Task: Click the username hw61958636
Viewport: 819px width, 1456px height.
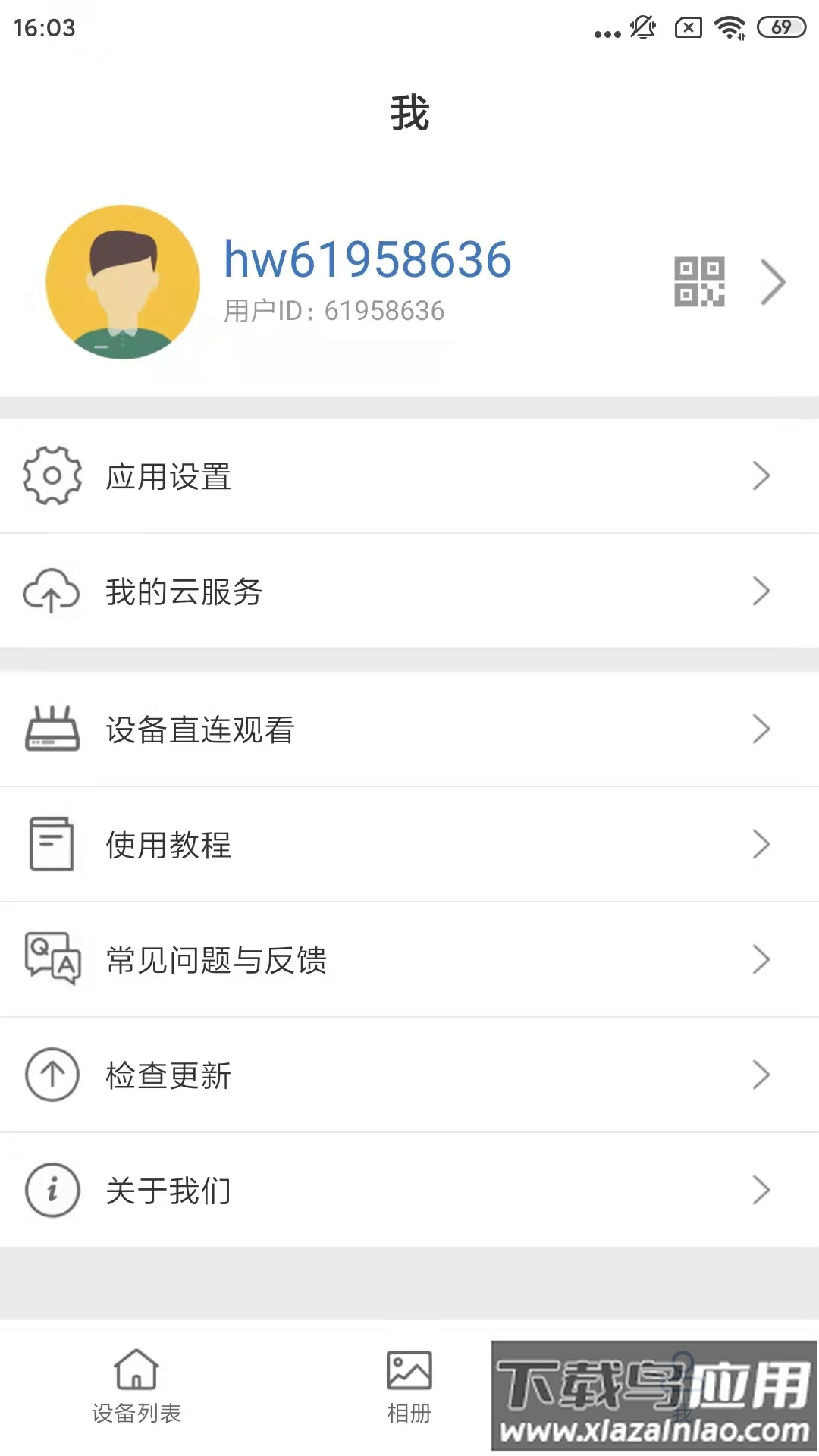Action: [367, 259]
